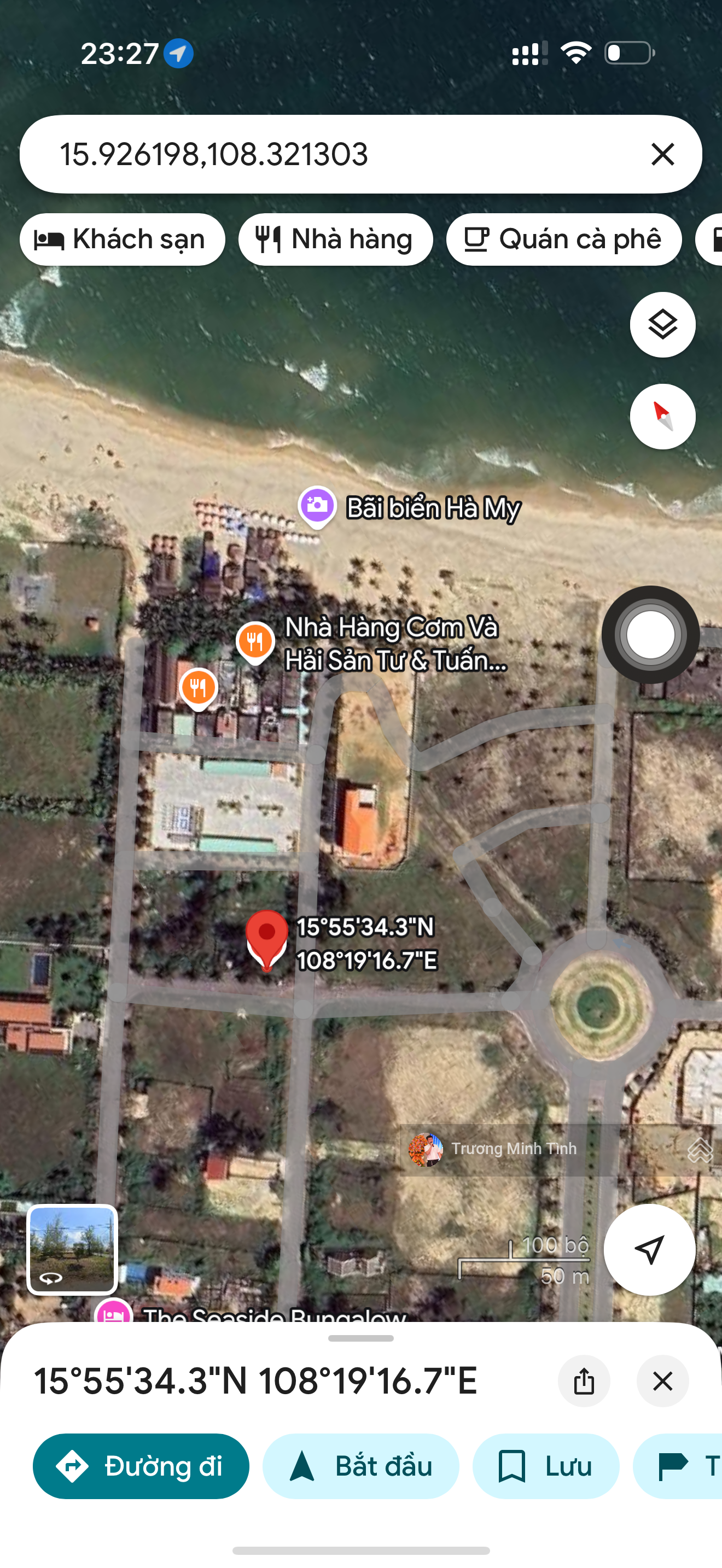The image size is (722, 1568).
Task: Filter map by Khách sạn
Action: (x=123, y=239)
